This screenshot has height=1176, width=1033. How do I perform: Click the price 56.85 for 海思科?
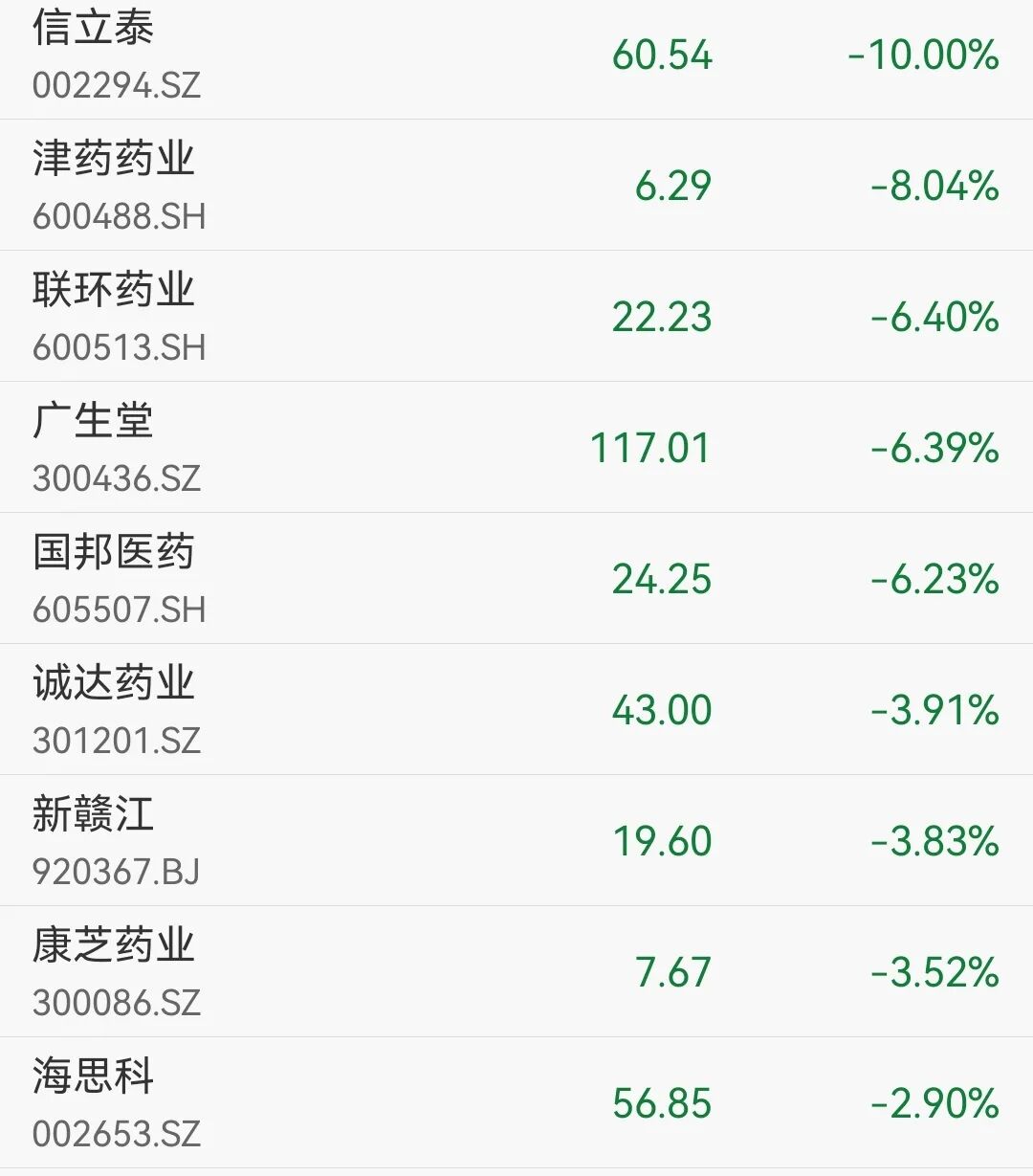[x=663, y=1100]
